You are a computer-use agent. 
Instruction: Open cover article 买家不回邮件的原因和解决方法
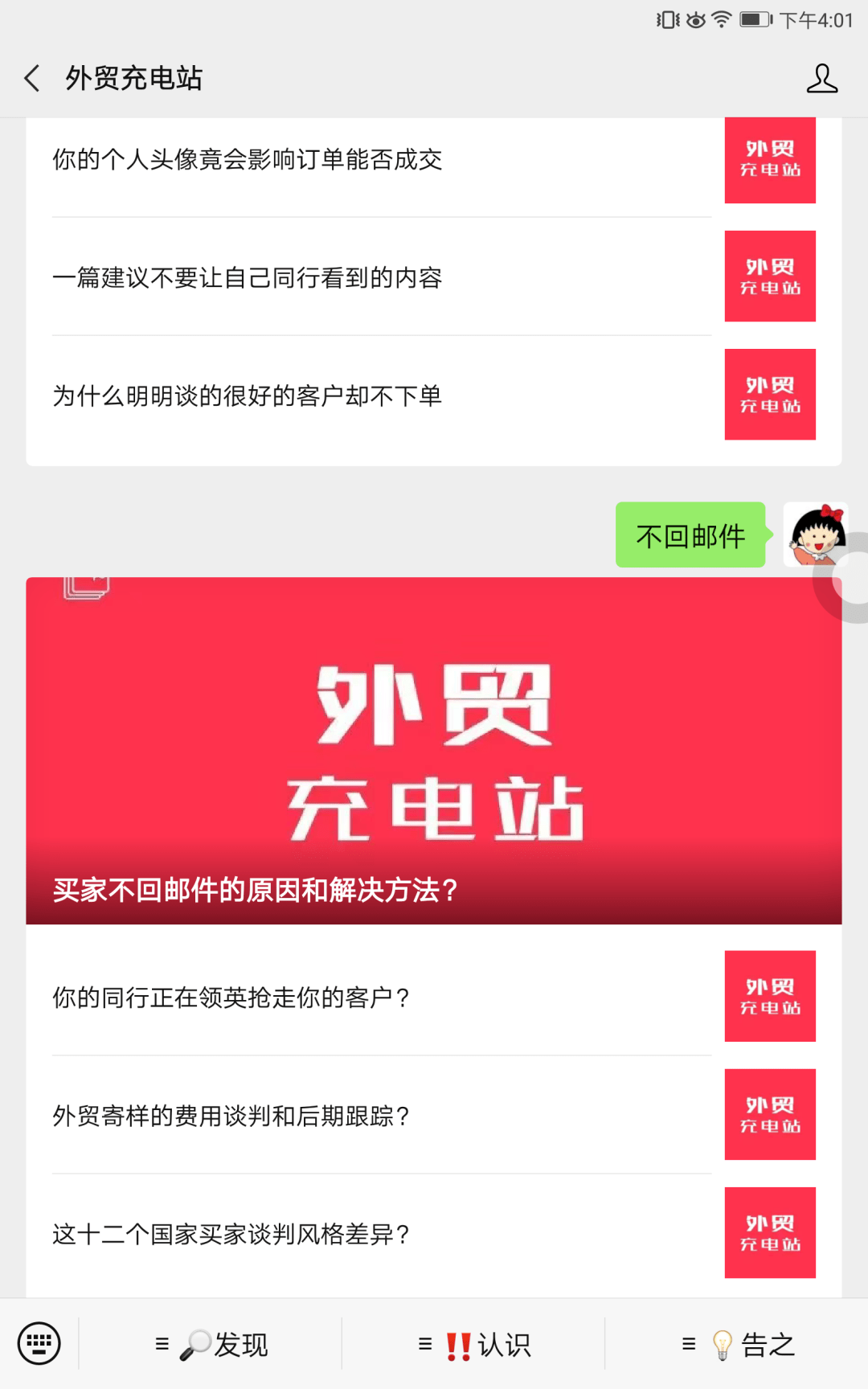point(434,752)
